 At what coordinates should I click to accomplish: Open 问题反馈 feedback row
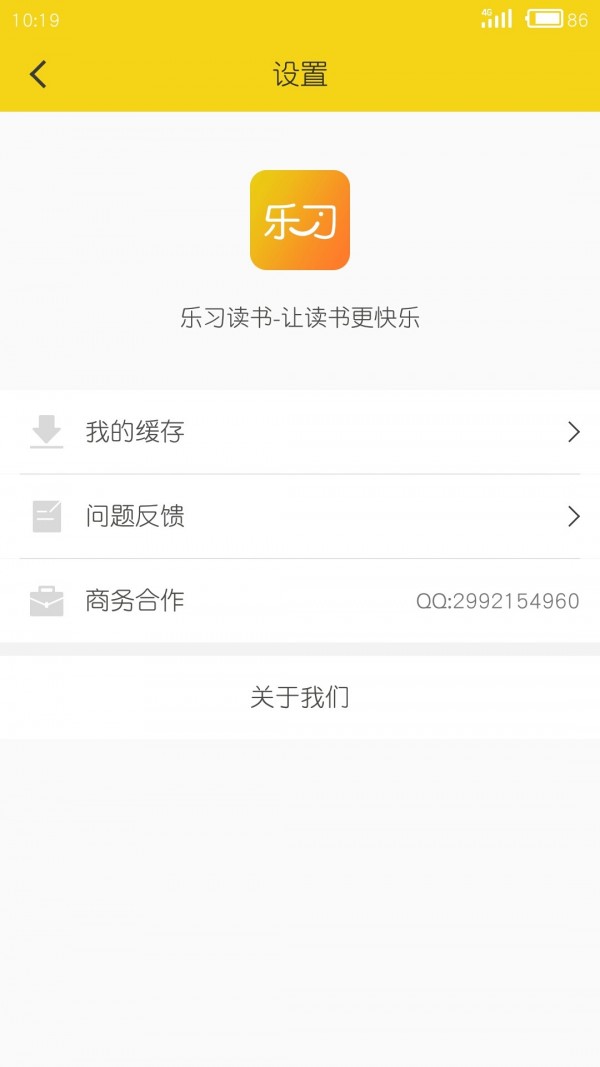(300, 516)
